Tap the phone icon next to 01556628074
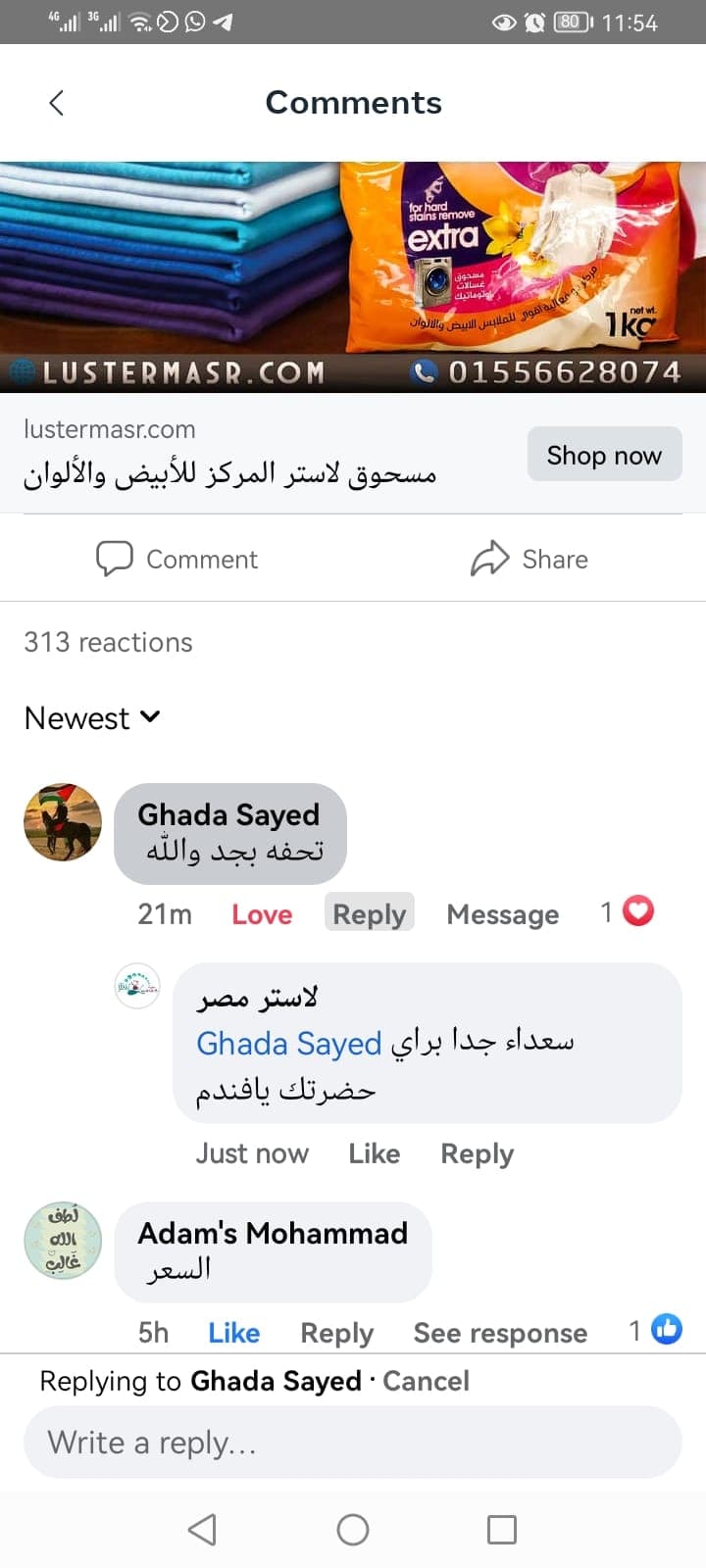 (x=424, y=372)
